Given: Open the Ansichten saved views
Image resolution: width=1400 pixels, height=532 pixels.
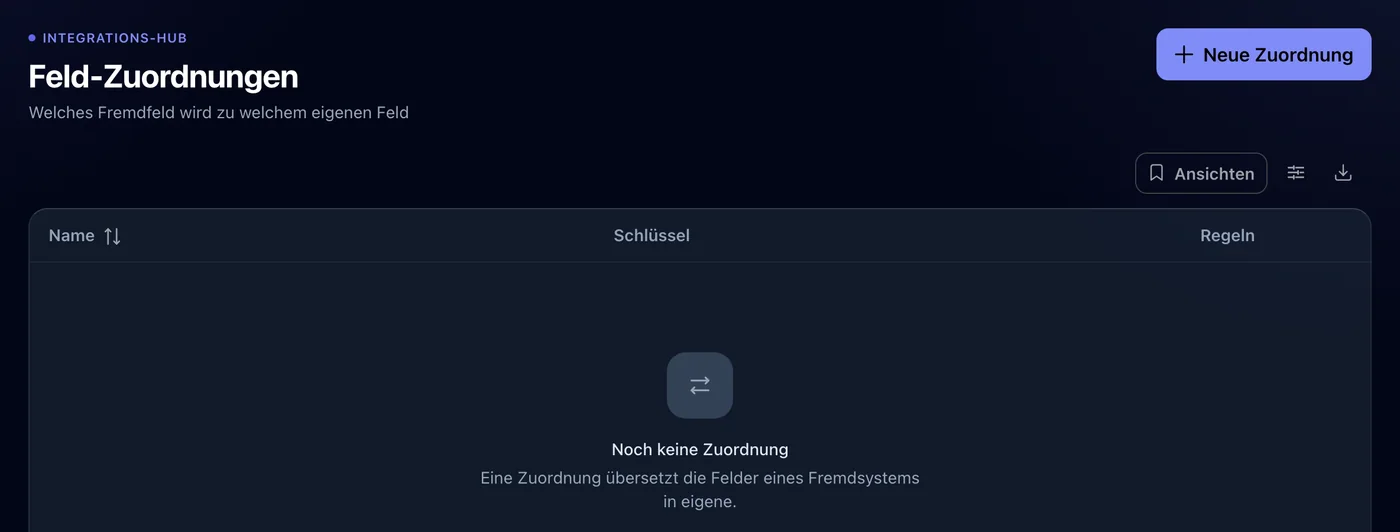Looking at the screenshot, I should (x=1201, y=173).
